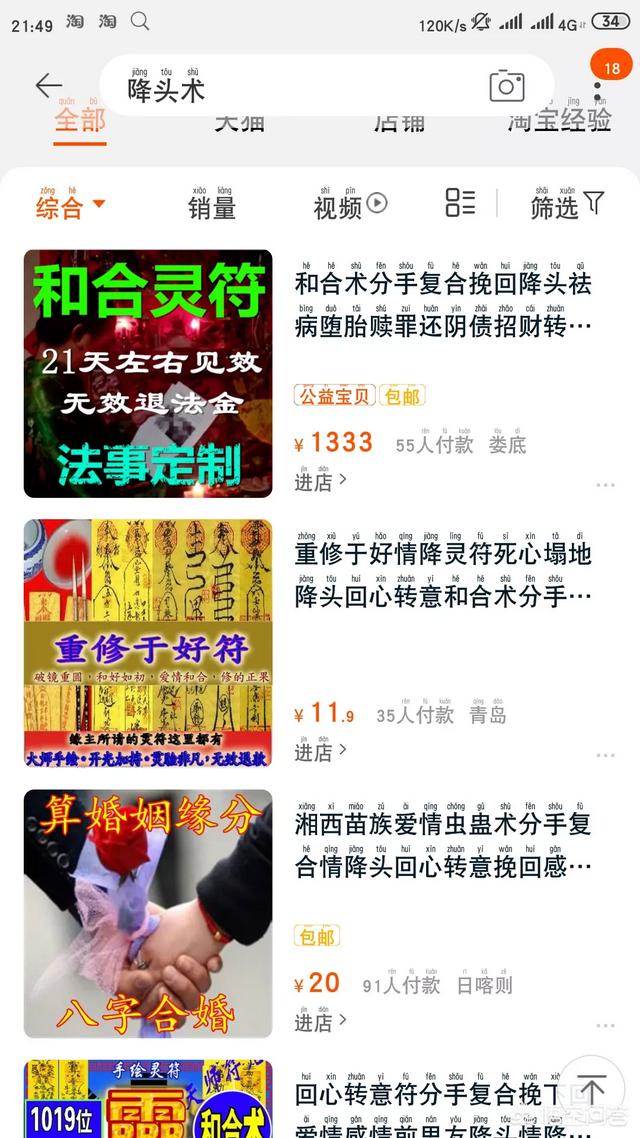Tap the 降头术 search field
The height and width of the screenshot is (1138, 640).
point(300,88)
